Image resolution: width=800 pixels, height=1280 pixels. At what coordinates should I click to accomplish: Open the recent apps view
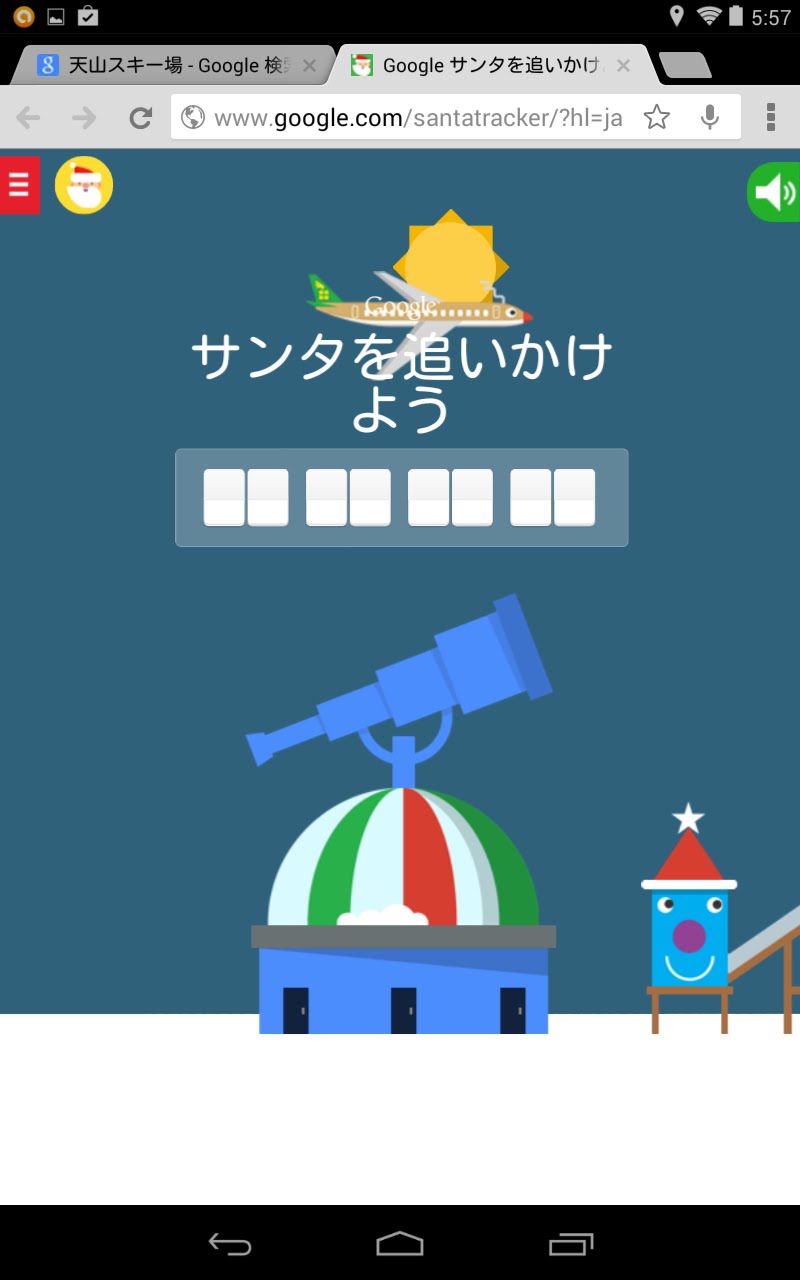click(x=571, y=1244)
